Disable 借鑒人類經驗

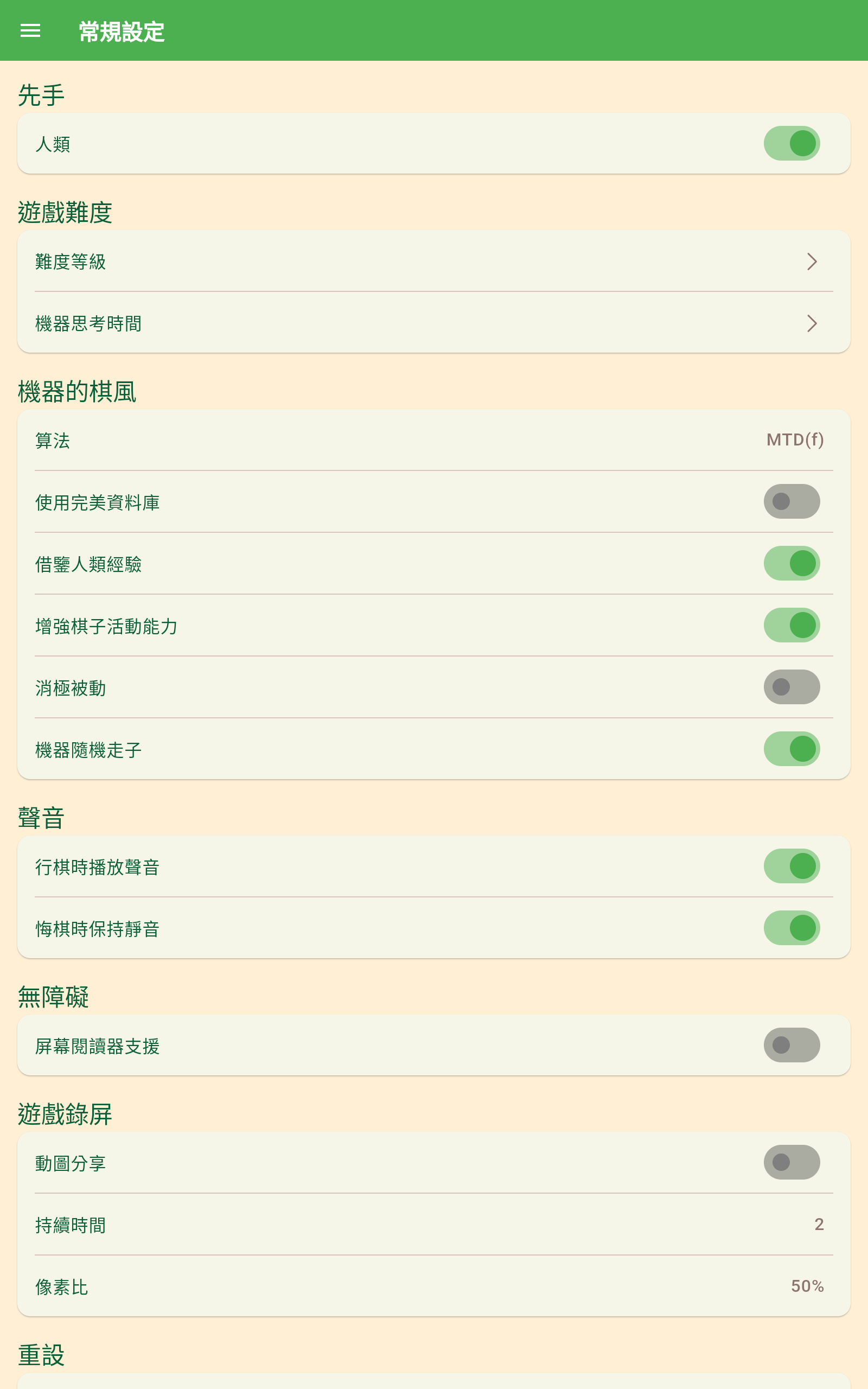pyautogui.click(x=791, y=564)
